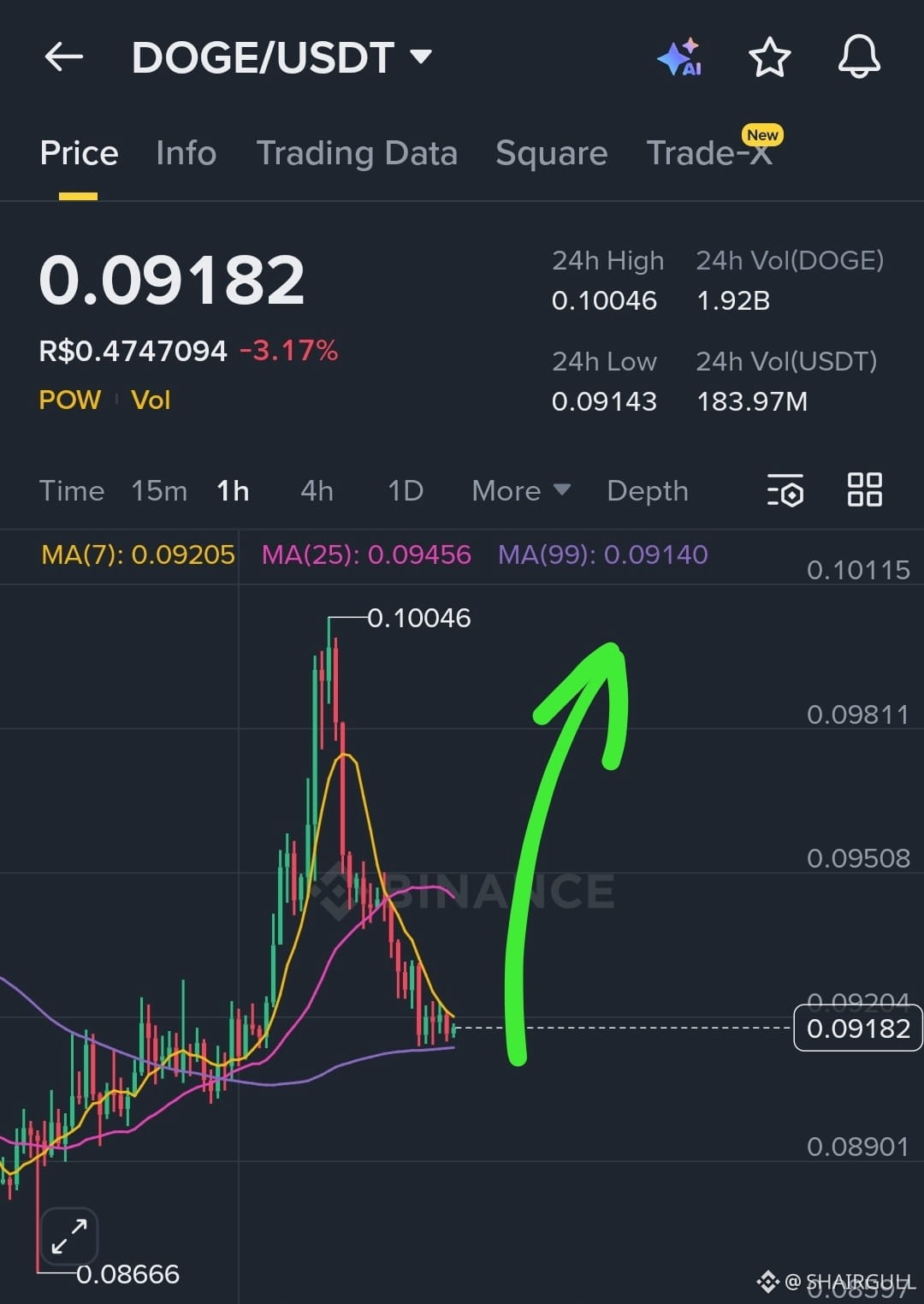Select the 15m chart interval
Screen dimensions: 924x1304
coord(159,490)
